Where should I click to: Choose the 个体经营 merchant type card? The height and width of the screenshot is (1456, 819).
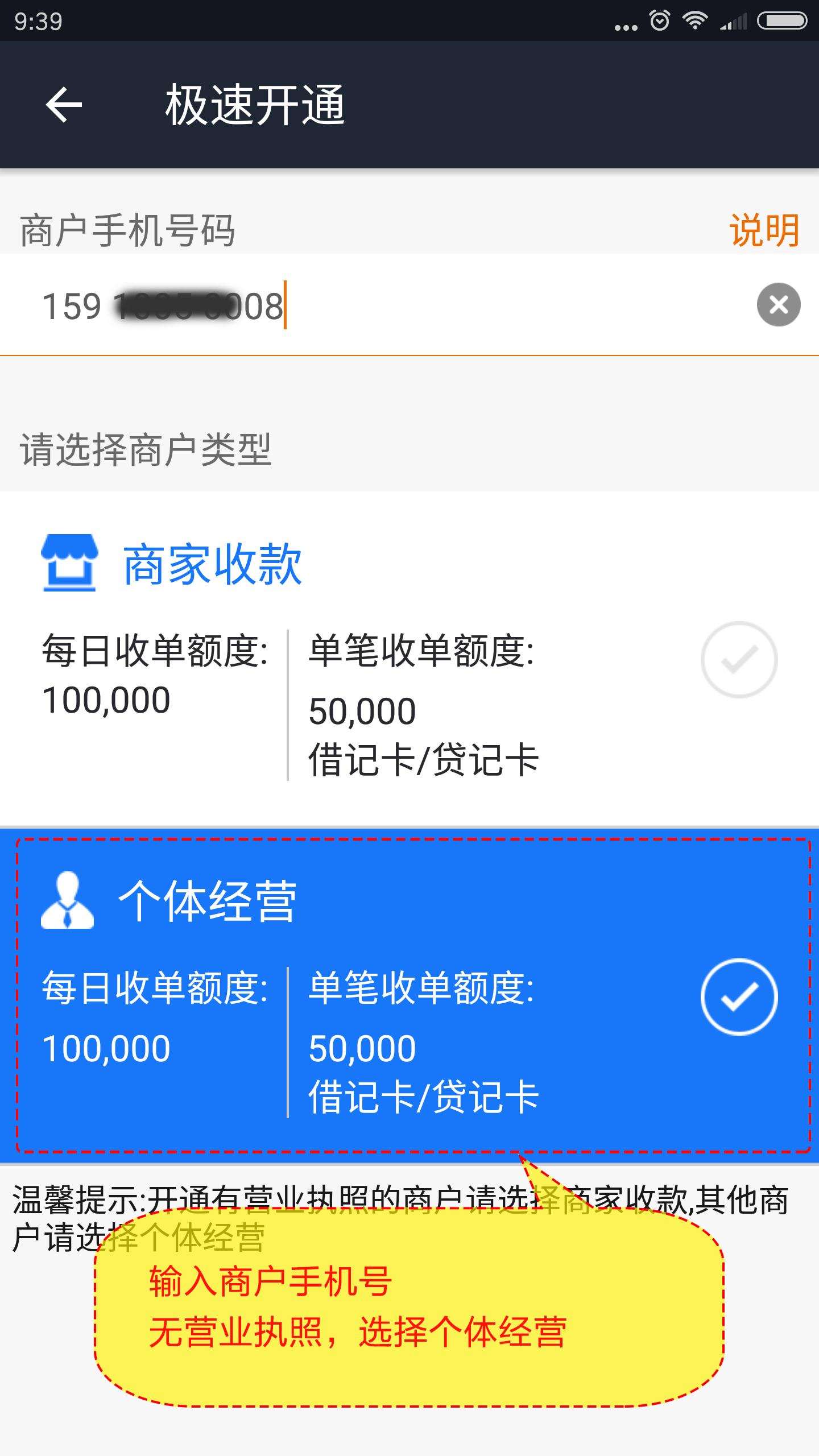[x=409, y=995]
